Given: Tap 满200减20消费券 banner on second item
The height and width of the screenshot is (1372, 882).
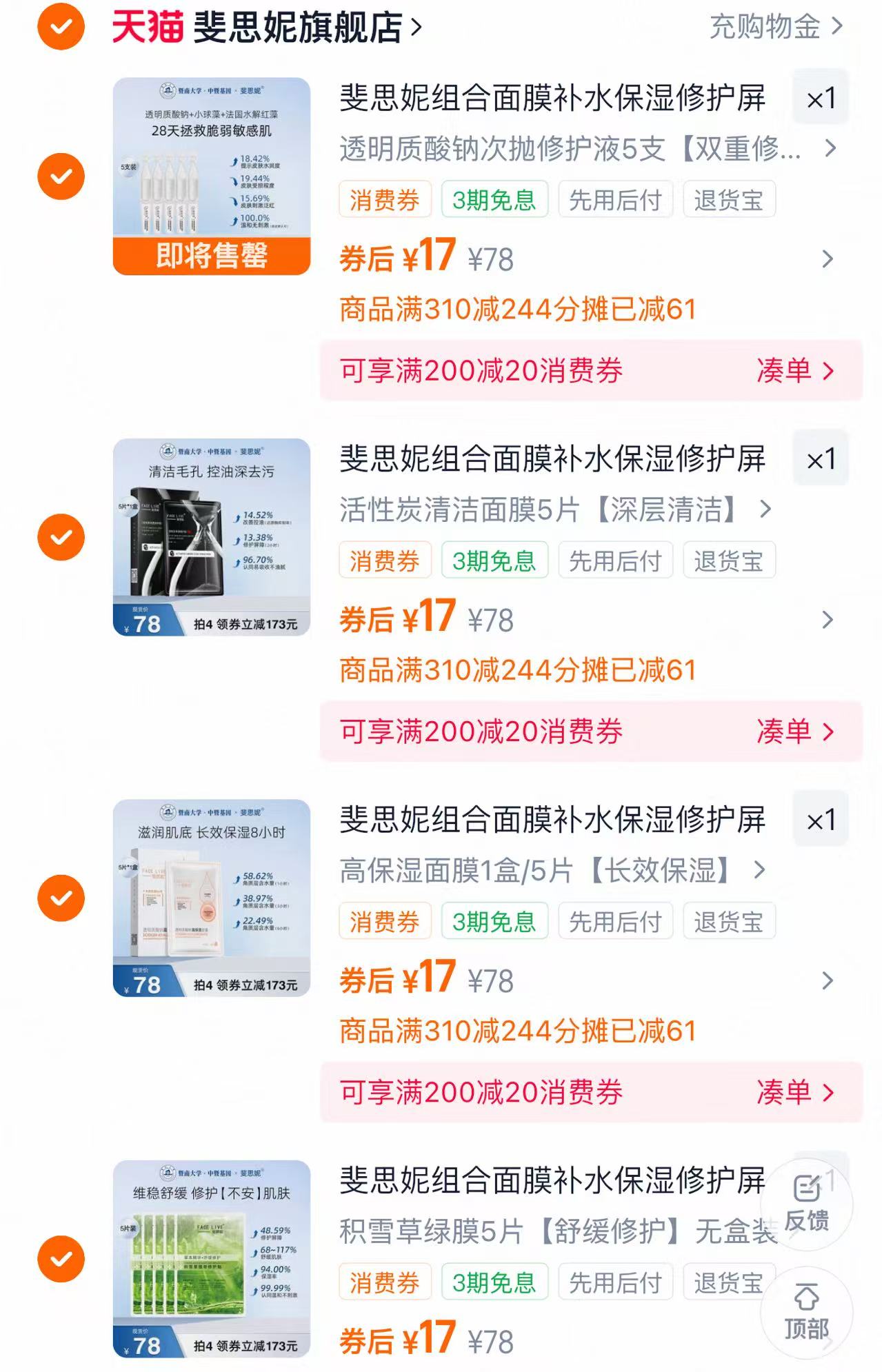Looking at the screenshot, I should point(483,731).
